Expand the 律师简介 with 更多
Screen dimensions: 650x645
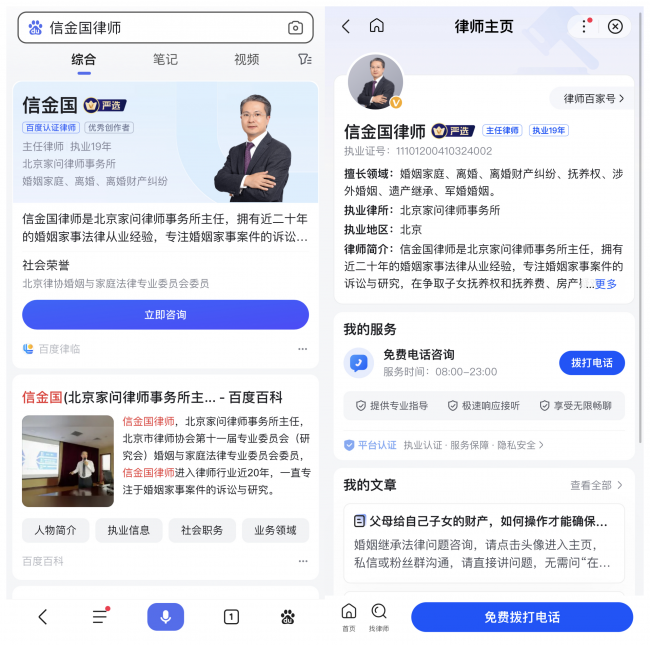click(606, 284)
